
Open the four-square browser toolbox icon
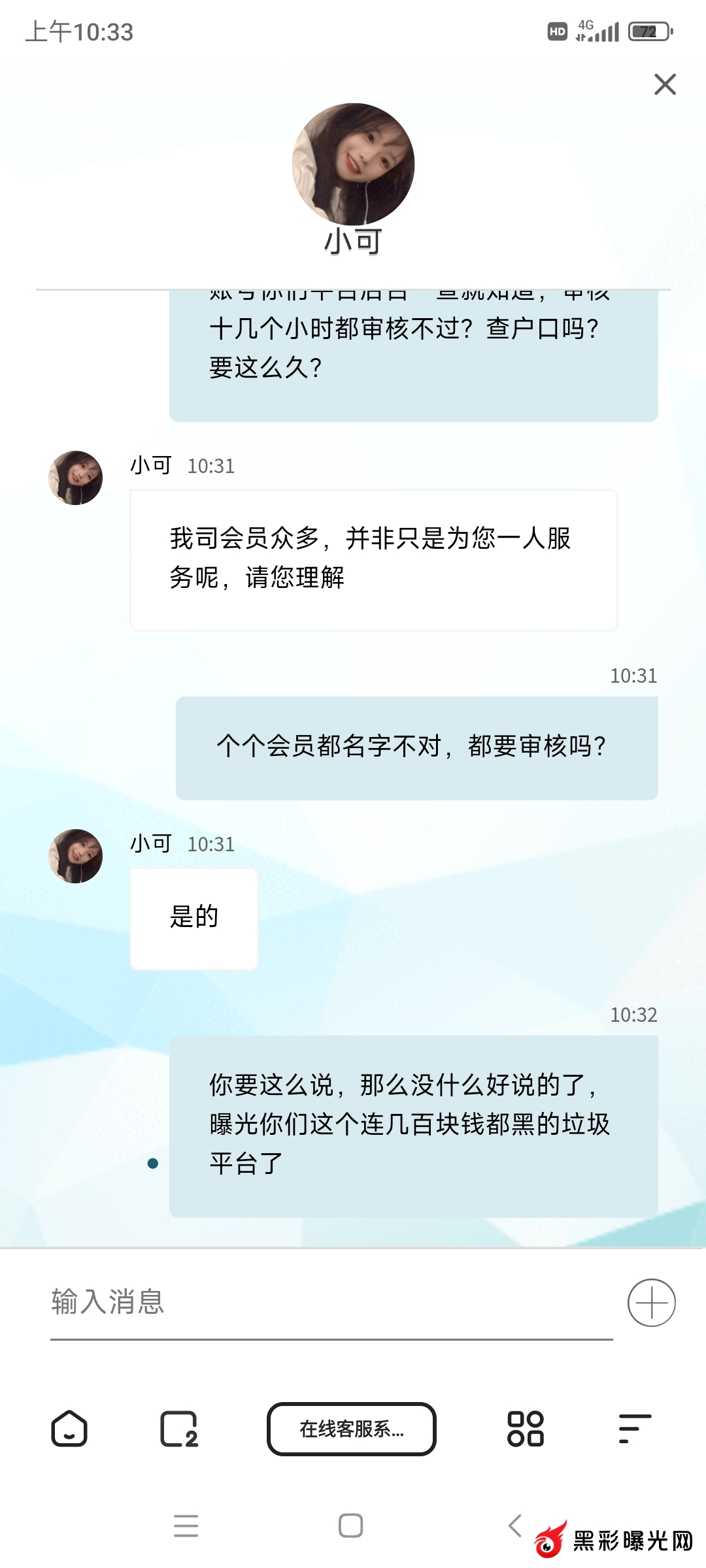tap(525, 1429)
